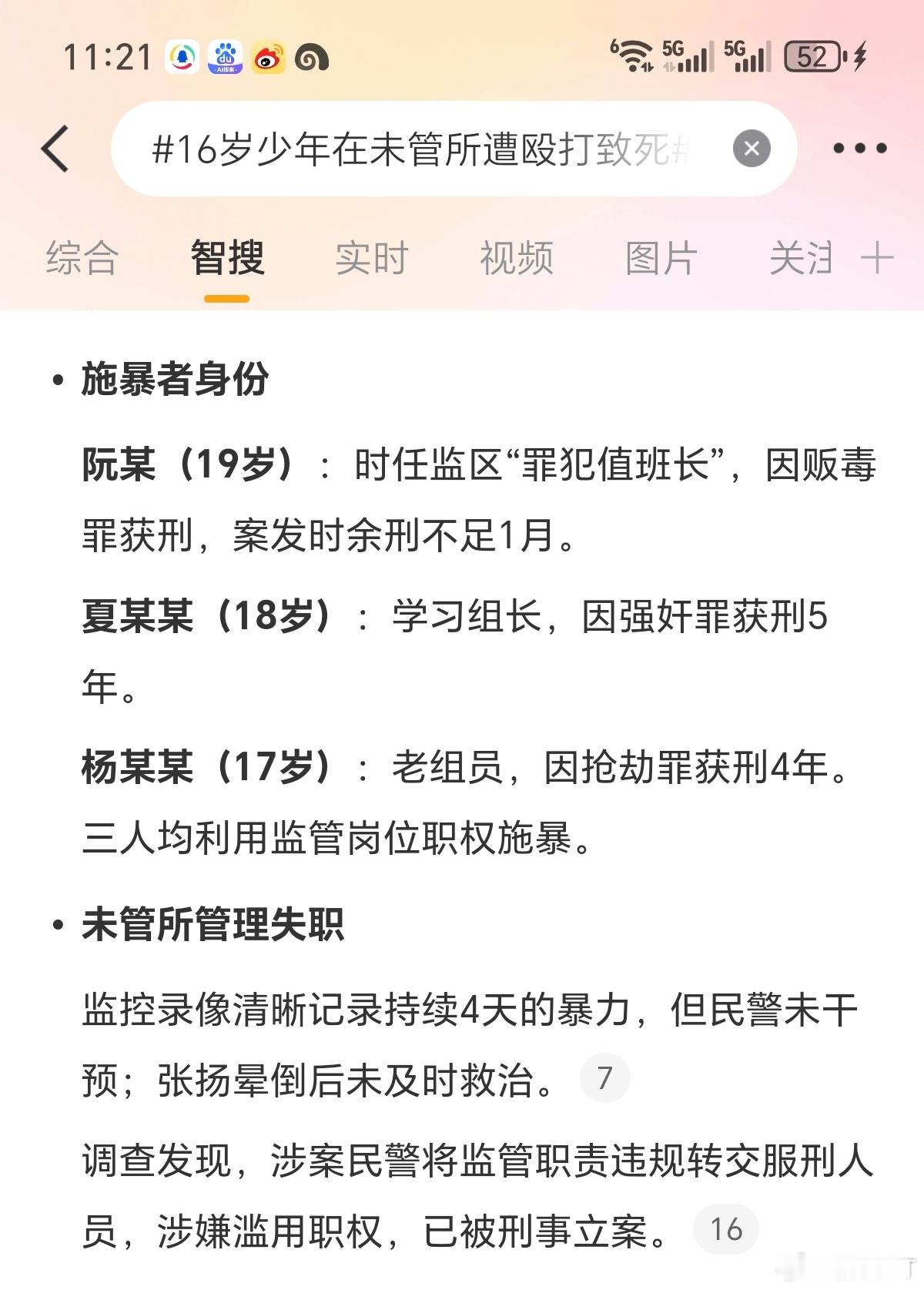Tap the second 5G signal indicator

pyautogui.click(x=748, y=55)
